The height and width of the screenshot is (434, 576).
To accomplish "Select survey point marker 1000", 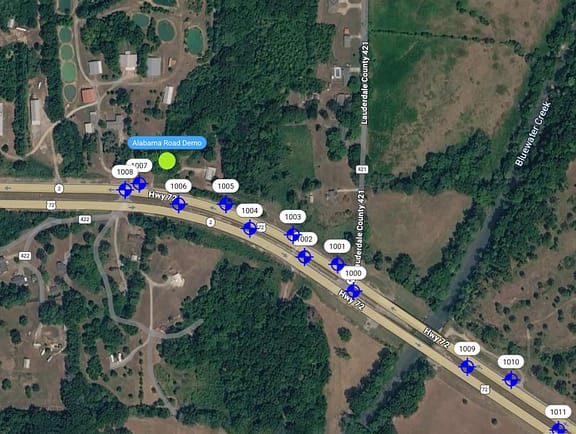I will click(353, 291).
